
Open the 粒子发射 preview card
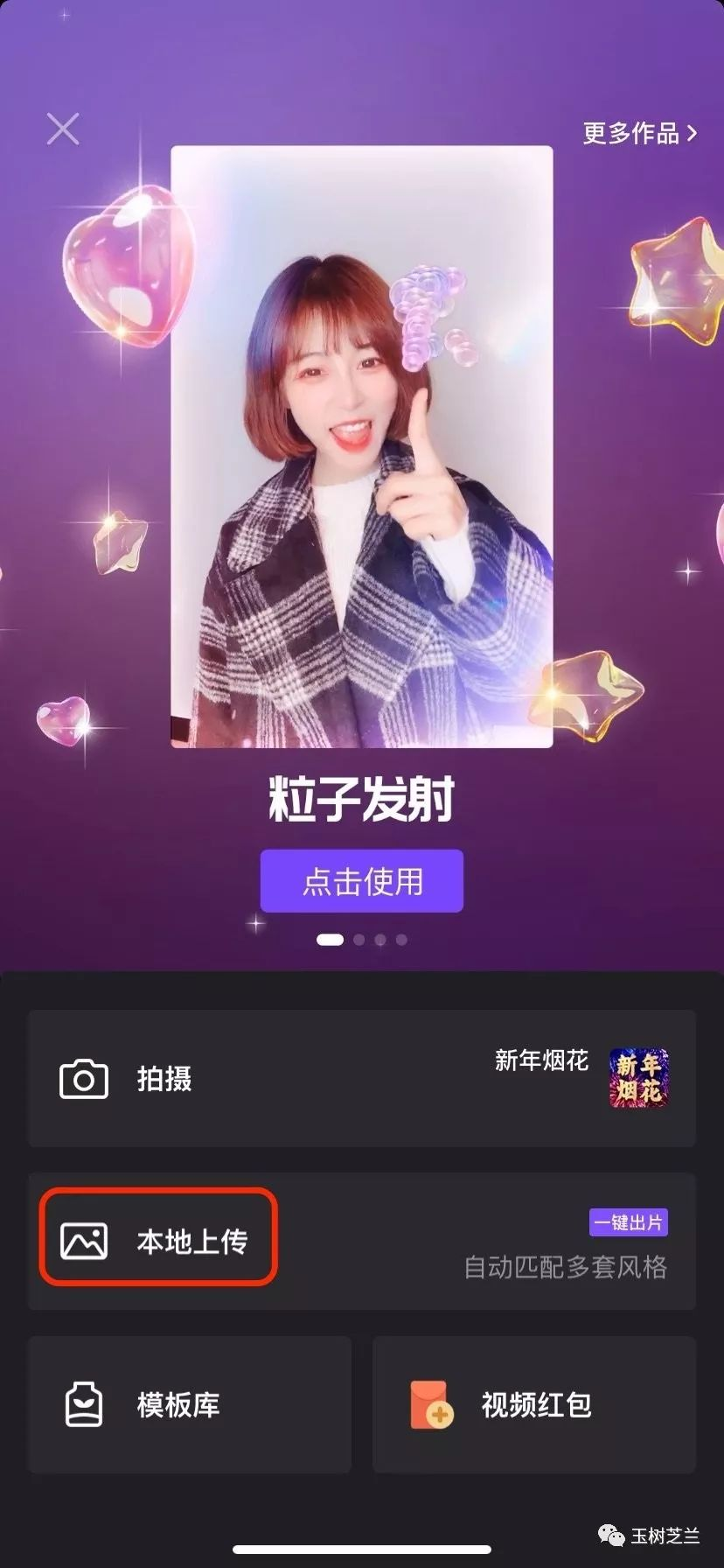[361, 446]
